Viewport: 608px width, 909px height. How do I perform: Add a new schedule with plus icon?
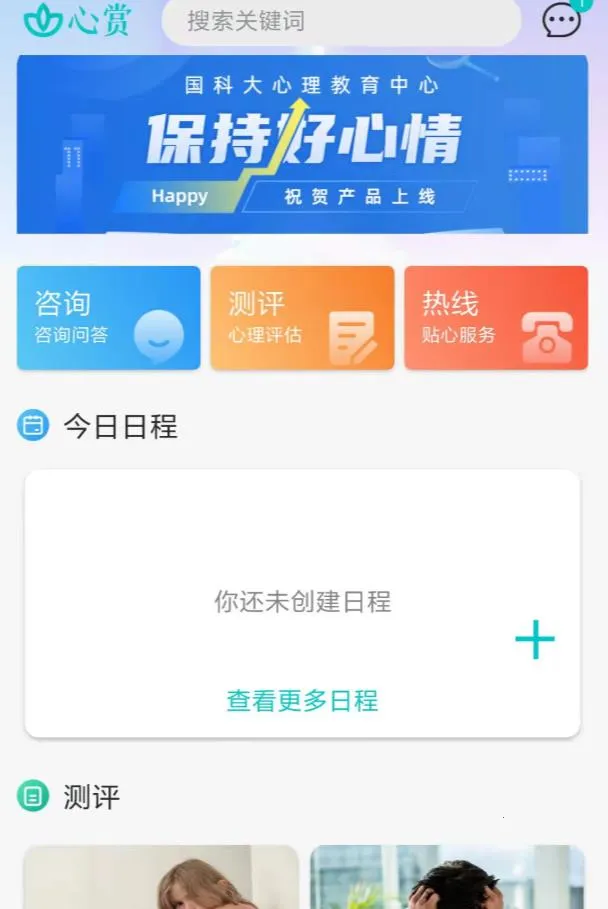[x=535, y=640]
